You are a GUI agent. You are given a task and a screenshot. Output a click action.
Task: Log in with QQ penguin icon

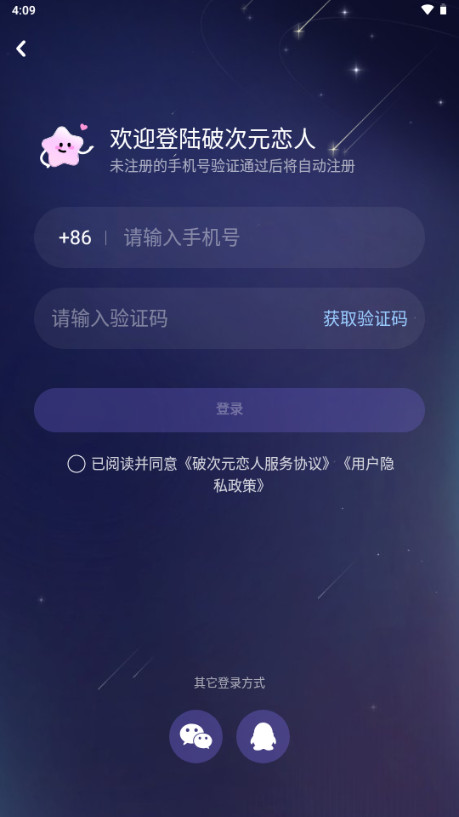(263, 736)
